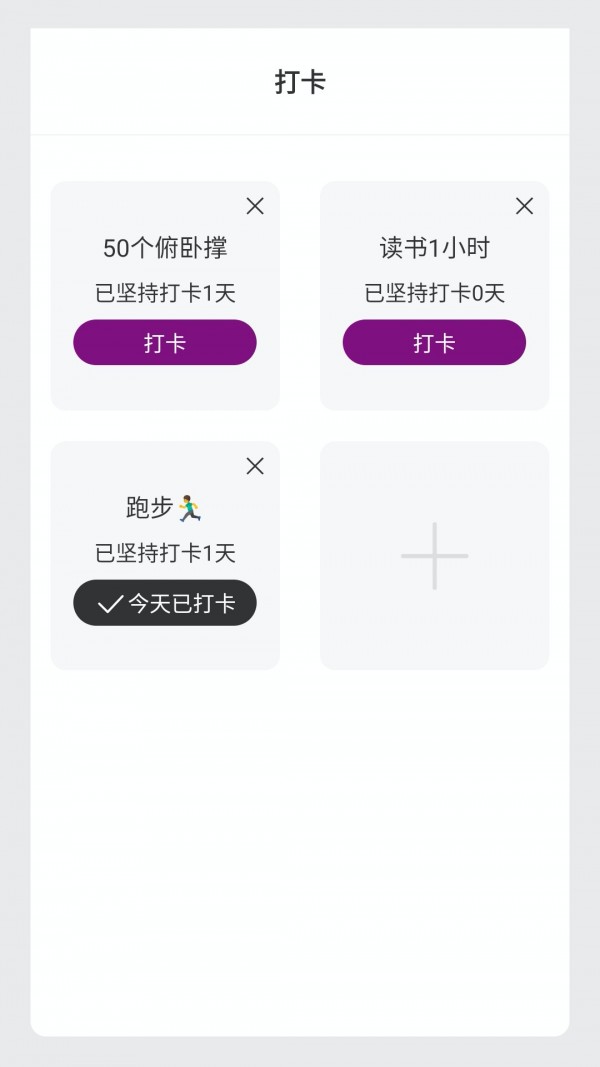Delete the 50个俯卧撑 card

255,206
